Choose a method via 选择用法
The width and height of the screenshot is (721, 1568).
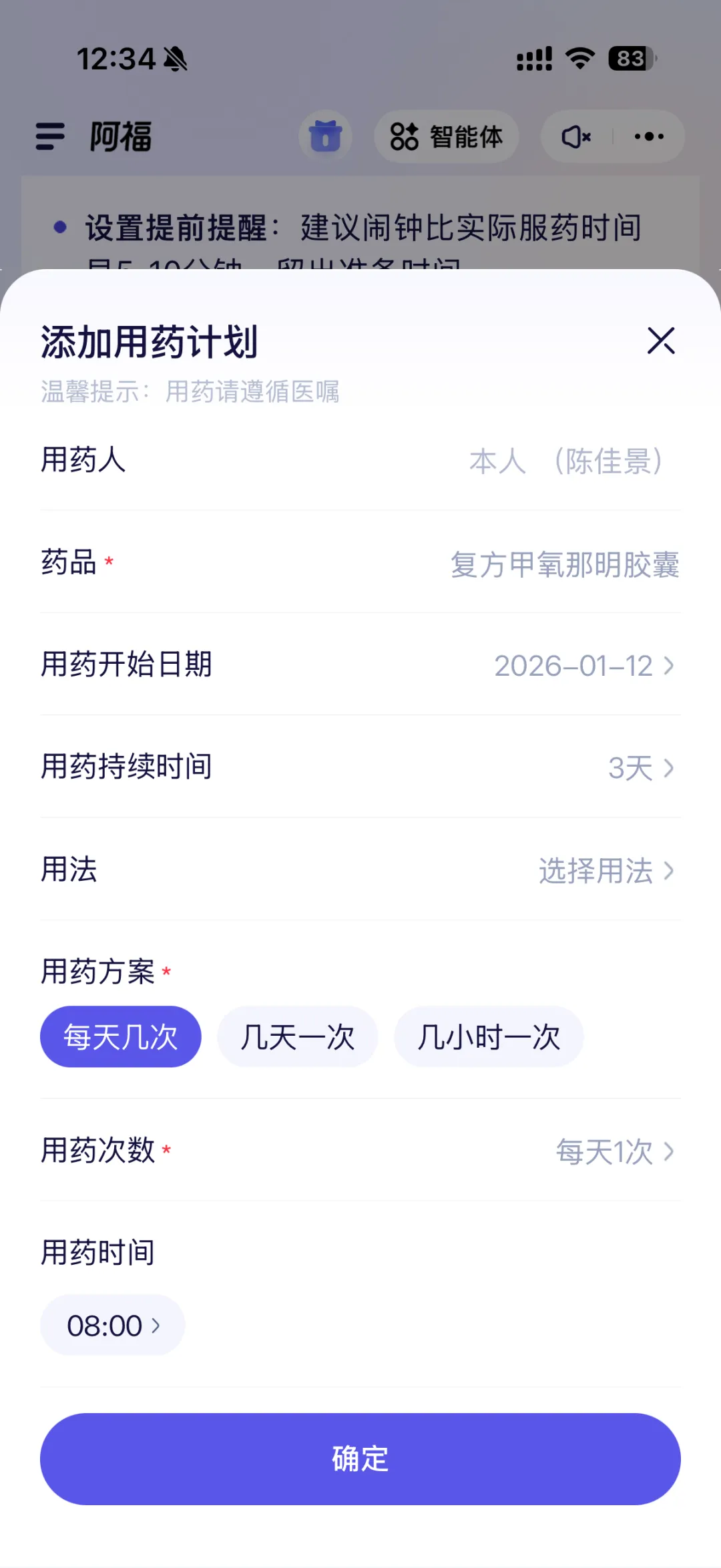pyautogui.click(x=606, y=871)
